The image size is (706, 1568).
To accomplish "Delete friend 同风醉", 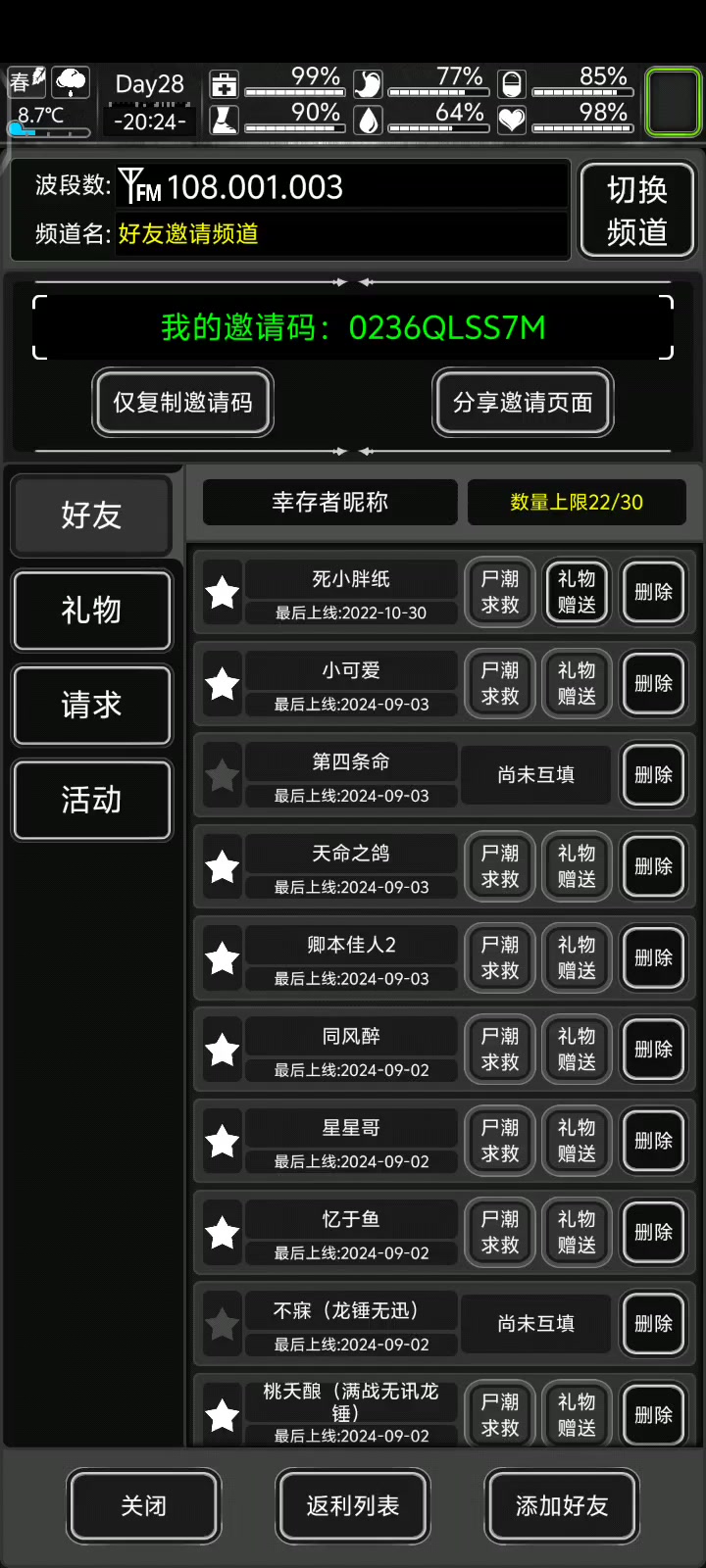I will pyautogui.click(x=653, y=1050).
